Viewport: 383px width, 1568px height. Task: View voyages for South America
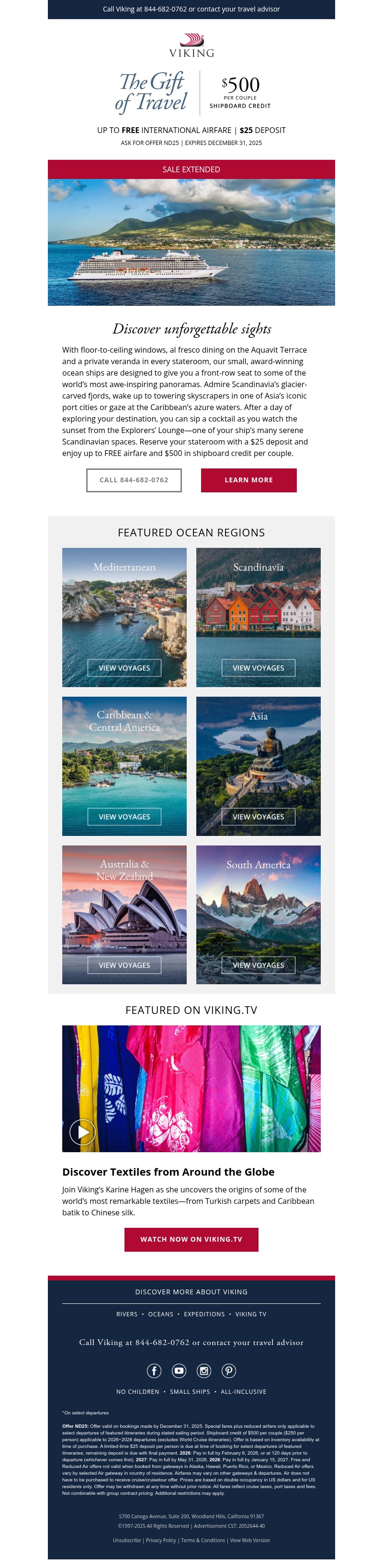[x=258, y=965]
